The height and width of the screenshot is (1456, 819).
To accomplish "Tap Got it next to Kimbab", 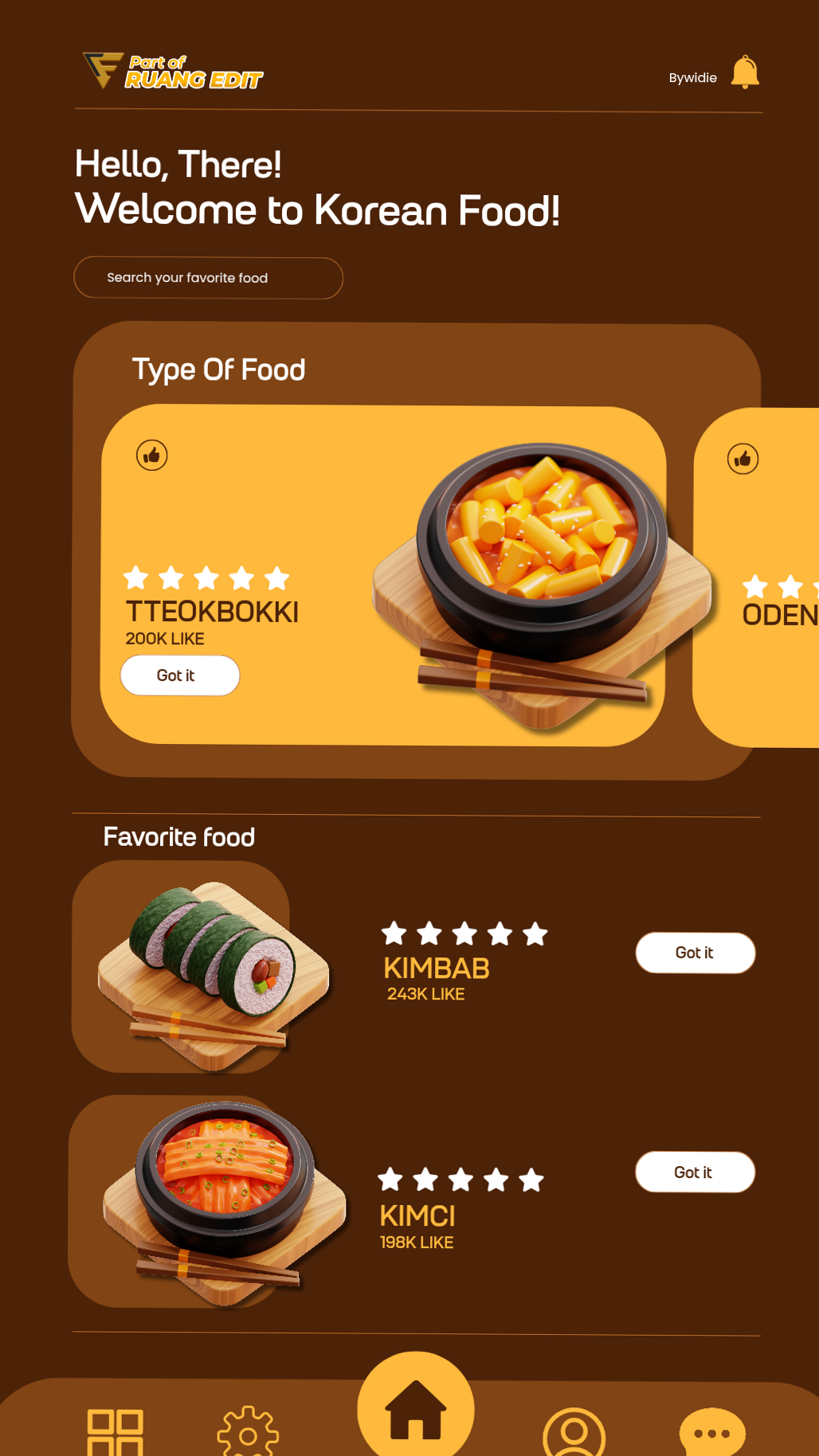I will pyautogui.click(x=695, y=953).
